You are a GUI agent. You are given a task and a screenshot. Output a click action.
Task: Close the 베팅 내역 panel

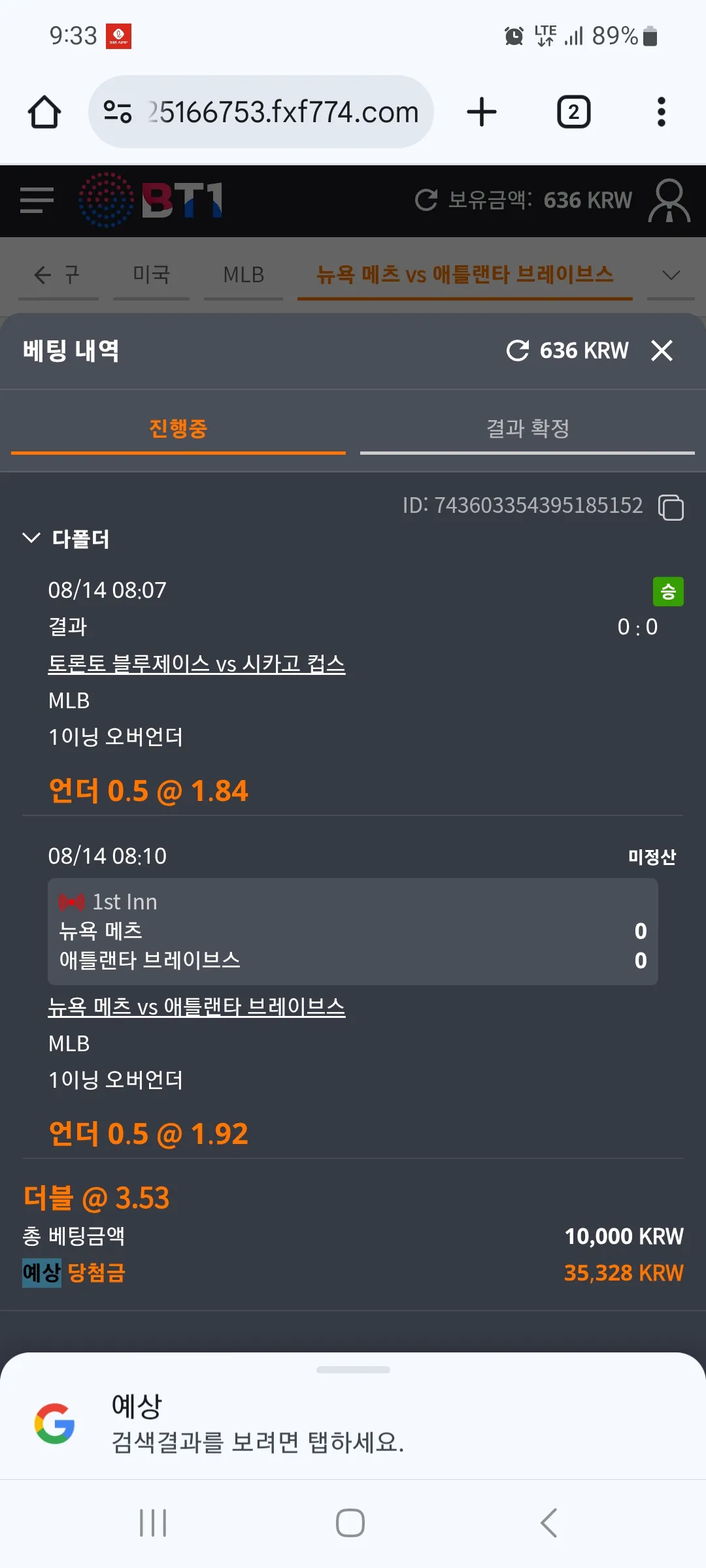click(662, 351)
